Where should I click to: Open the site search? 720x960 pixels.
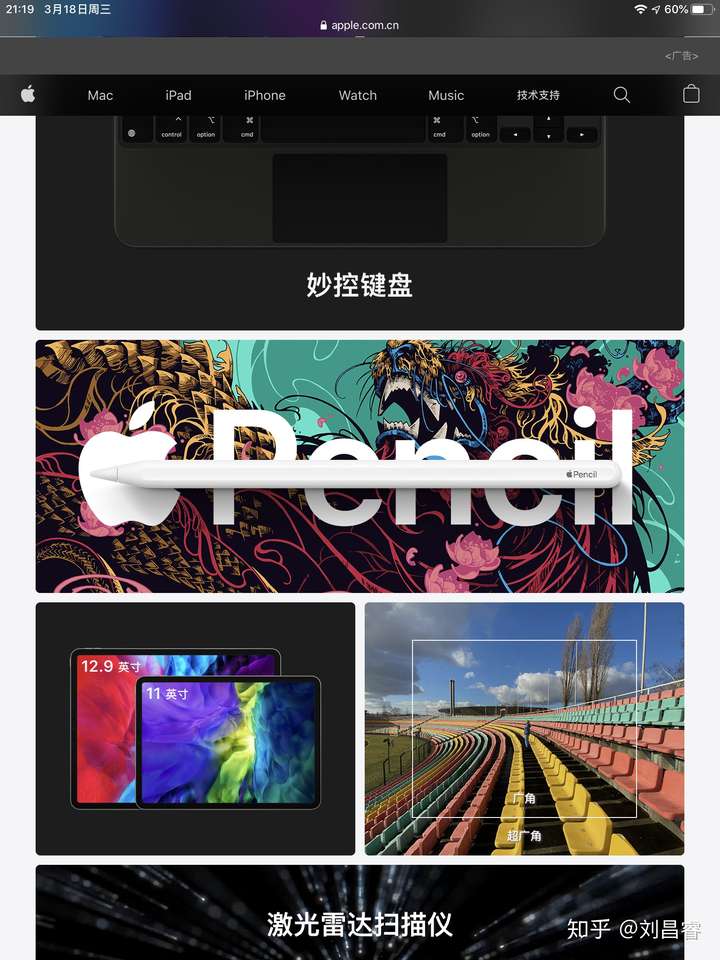tap(622, 95)
